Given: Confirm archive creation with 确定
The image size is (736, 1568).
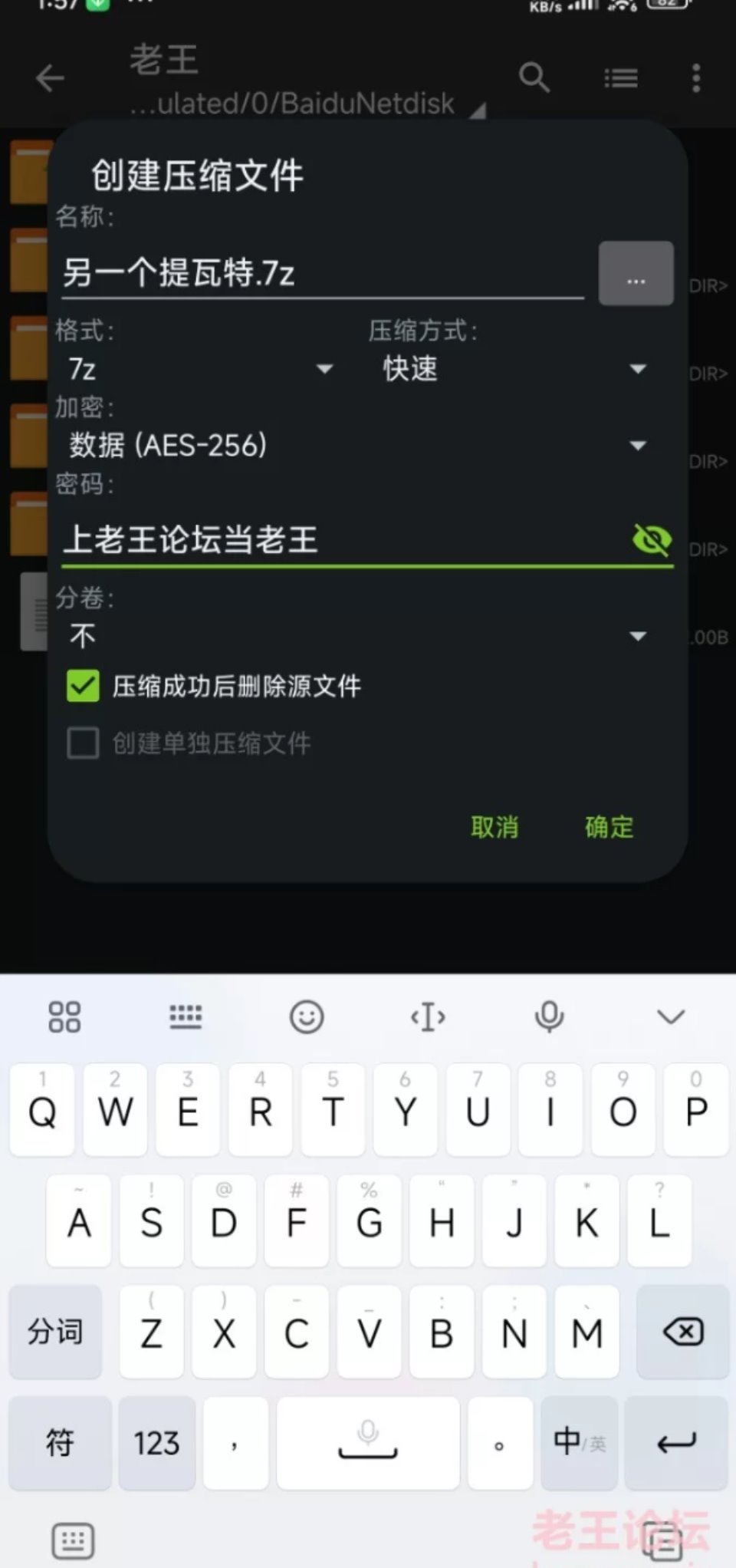Looking at the screenshot, I should [x=609, y=827].
